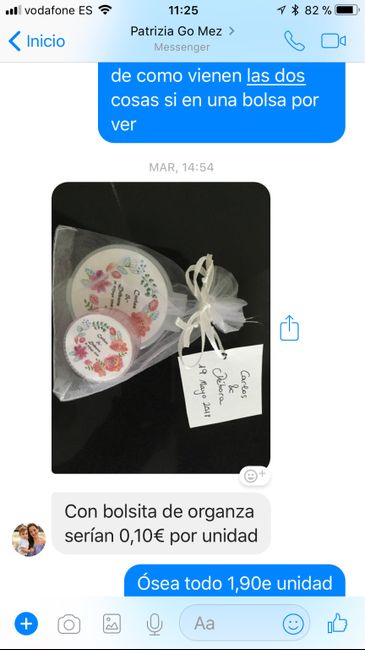Record a voice message with microphone
The image size is (365, 650).
tap(155, 624)
